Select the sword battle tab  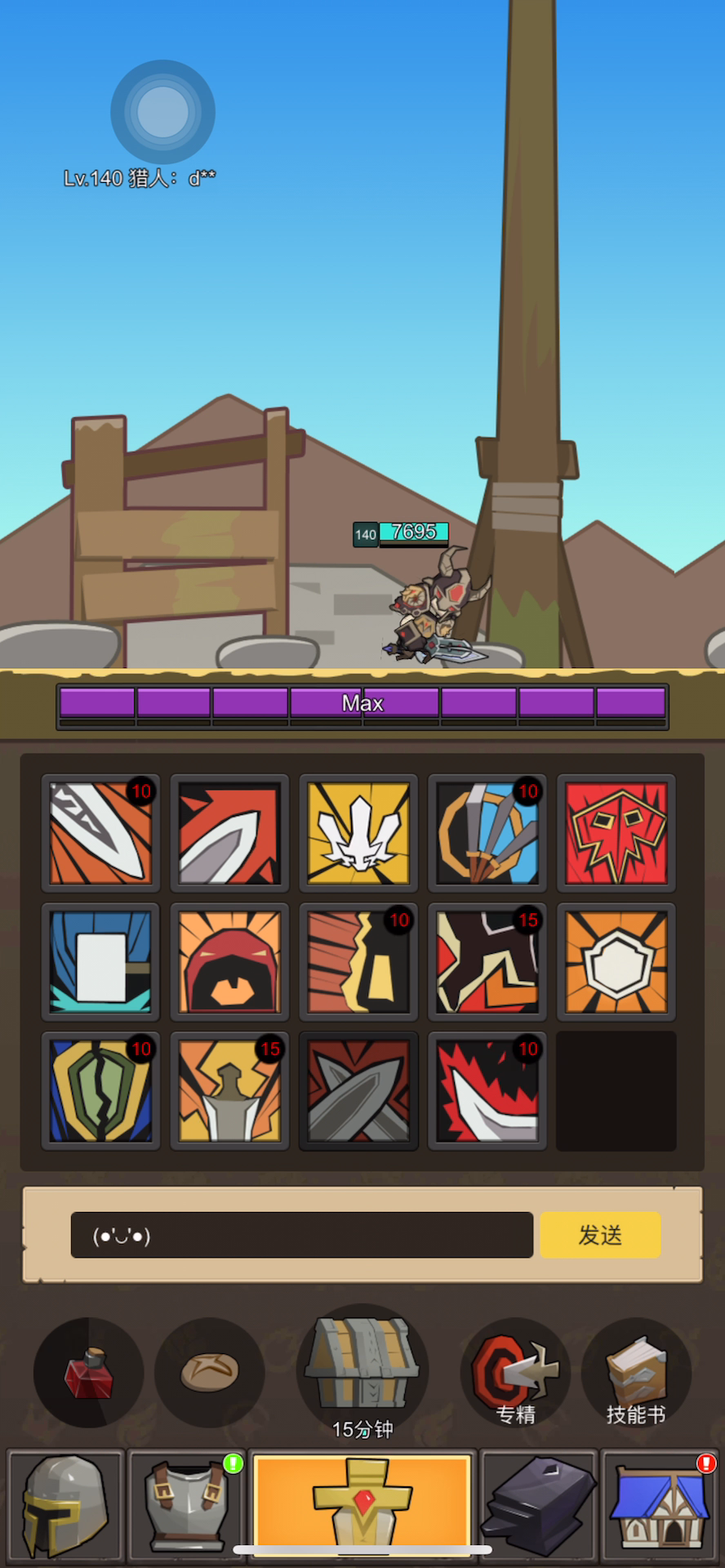(x=362, y=1505)
